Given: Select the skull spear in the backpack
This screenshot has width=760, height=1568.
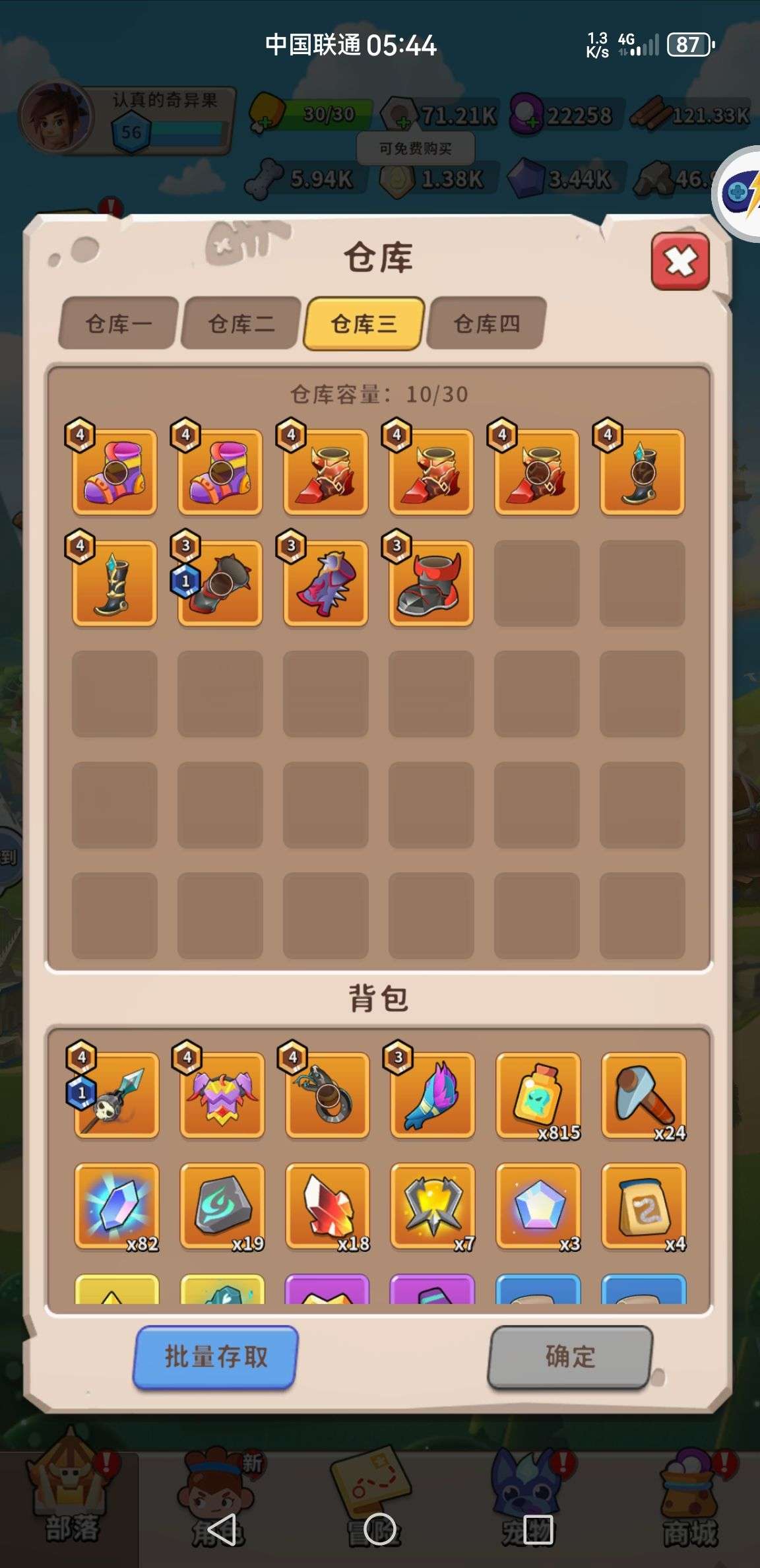Looking at the screenshot, I should pos(116,1095).
